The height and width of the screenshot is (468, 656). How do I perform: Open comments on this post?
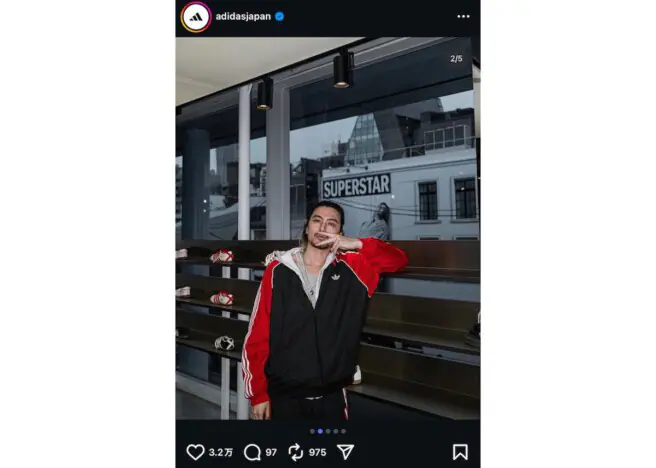pyautogui.click(x=252, y=452)
